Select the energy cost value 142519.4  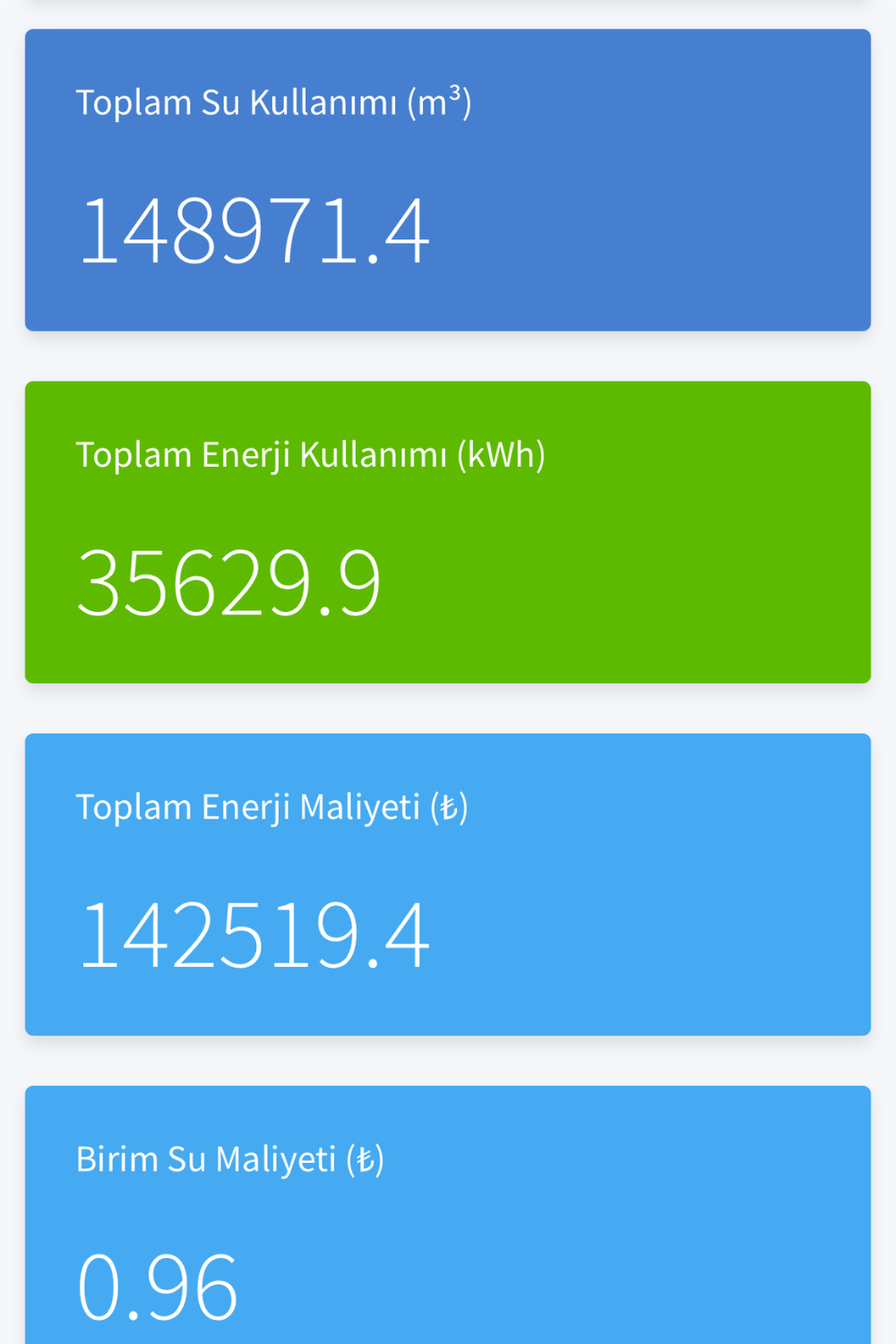click(255, 935)
